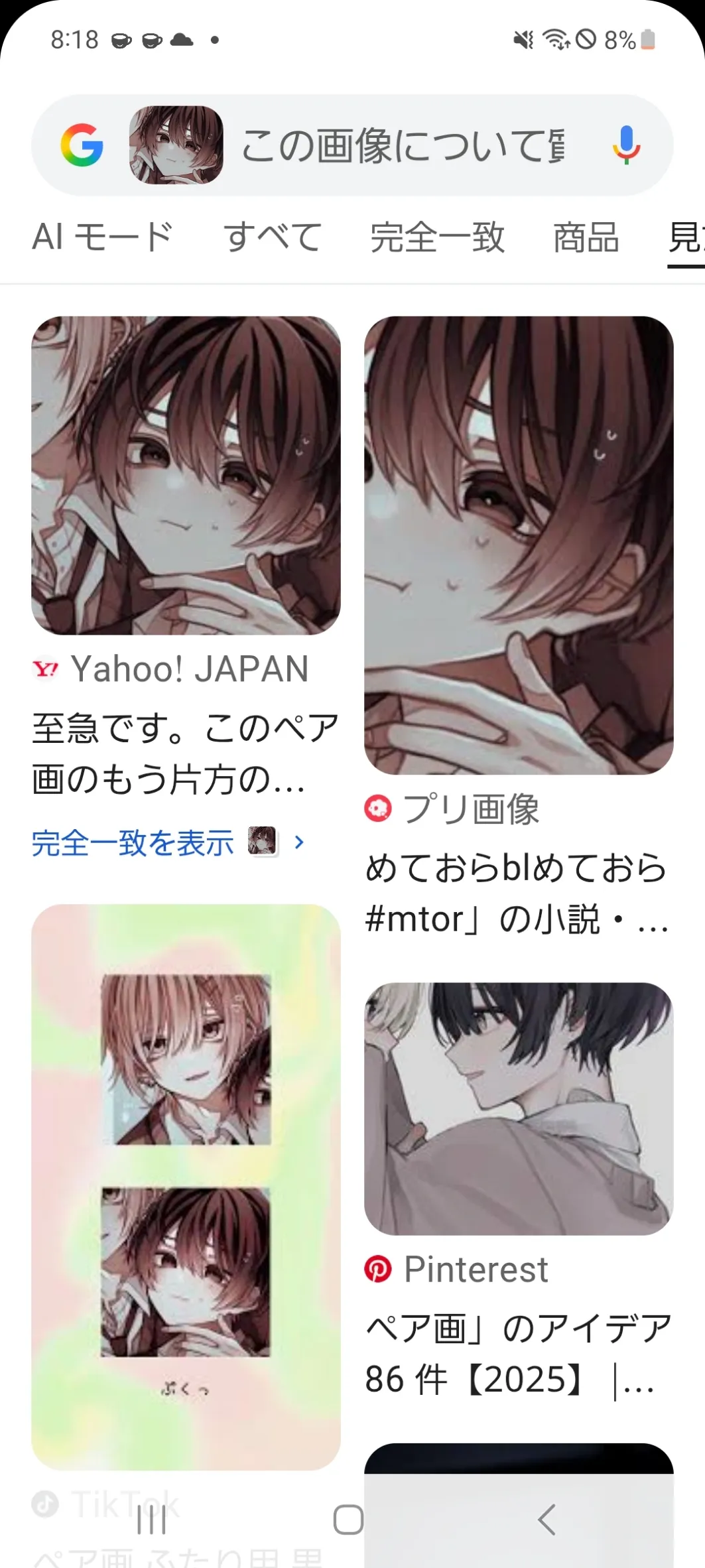Go back with the system back button
The image size is (705, 1568).
point(546,1520)
